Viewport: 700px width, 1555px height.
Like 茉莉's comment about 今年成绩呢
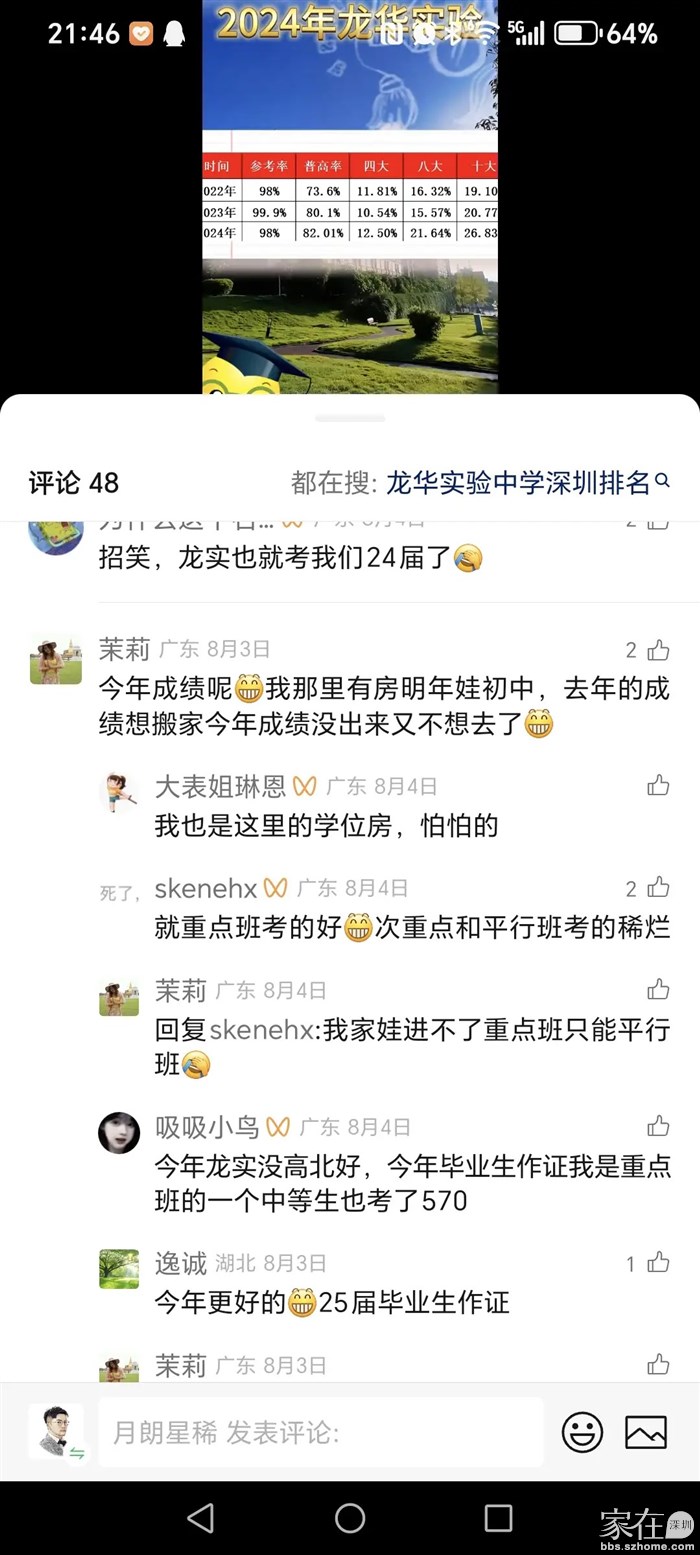tap(657, 650)
